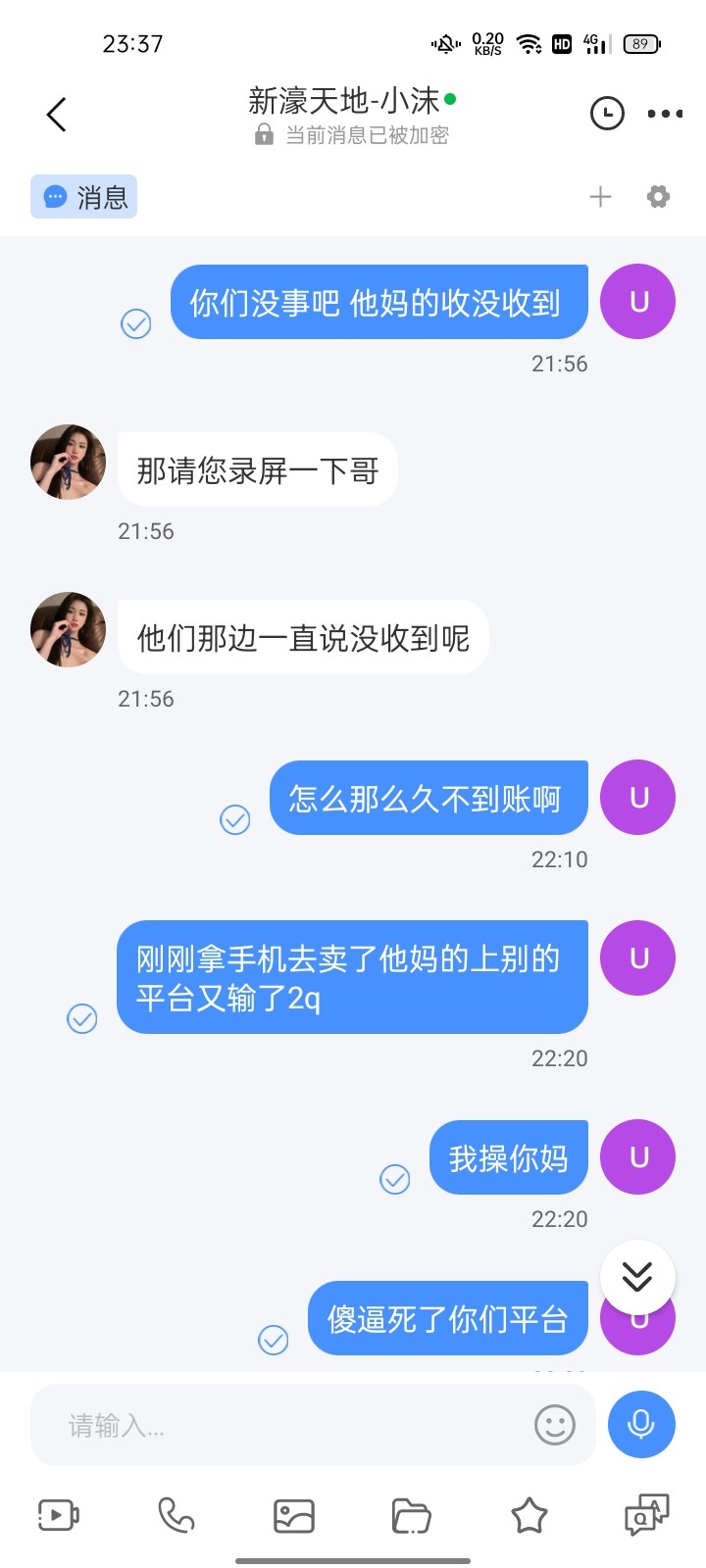Start a voice call
706x1568 pixels.
click(x=176, y=1516)
